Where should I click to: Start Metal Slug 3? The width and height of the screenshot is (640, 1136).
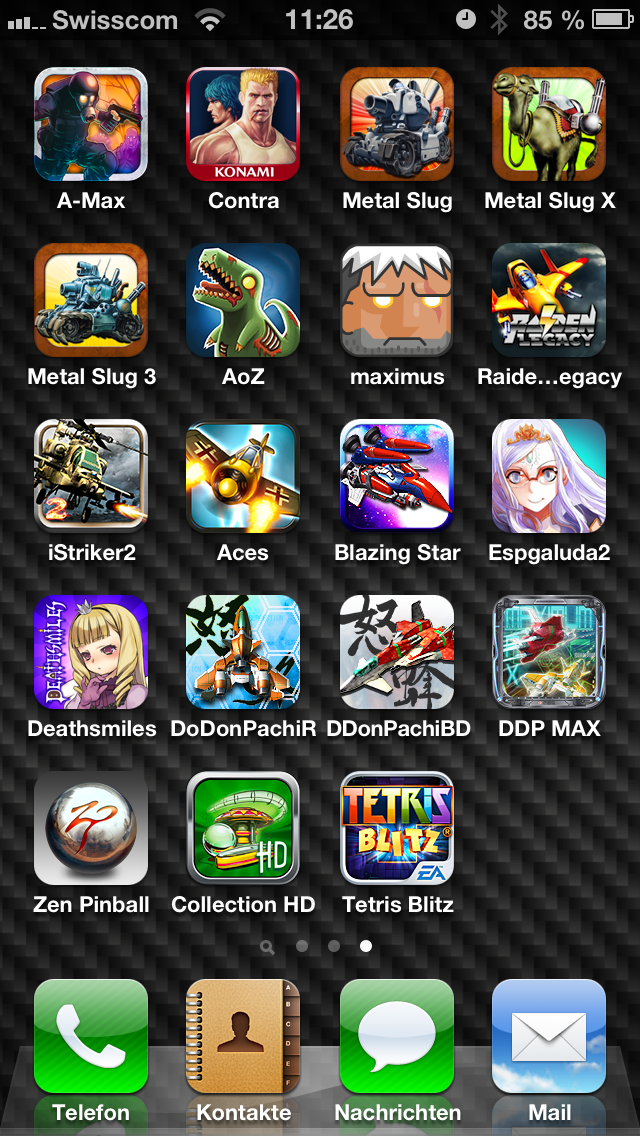(x=91, y=300)
